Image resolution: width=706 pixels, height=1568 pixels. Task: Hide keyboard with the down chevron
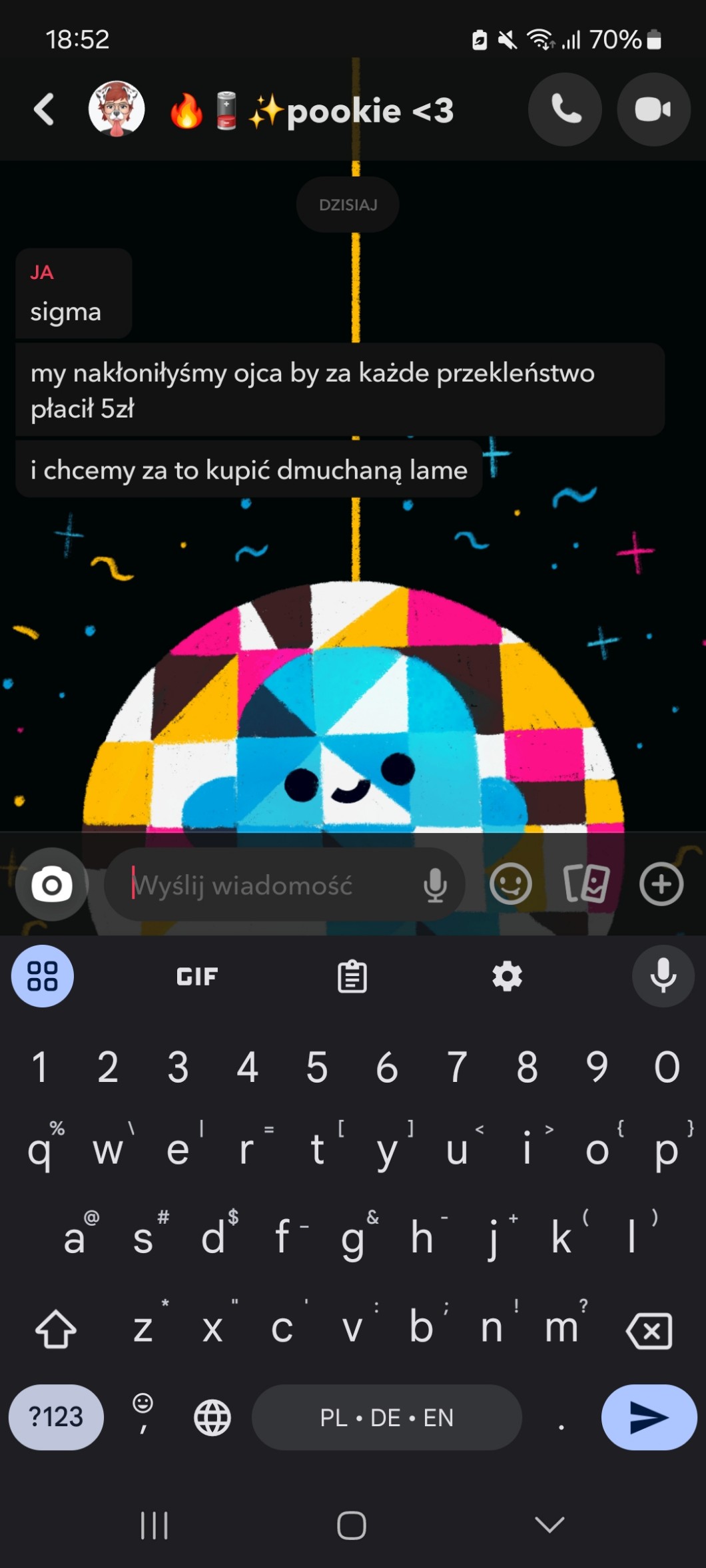click(x=549, y=1525)
